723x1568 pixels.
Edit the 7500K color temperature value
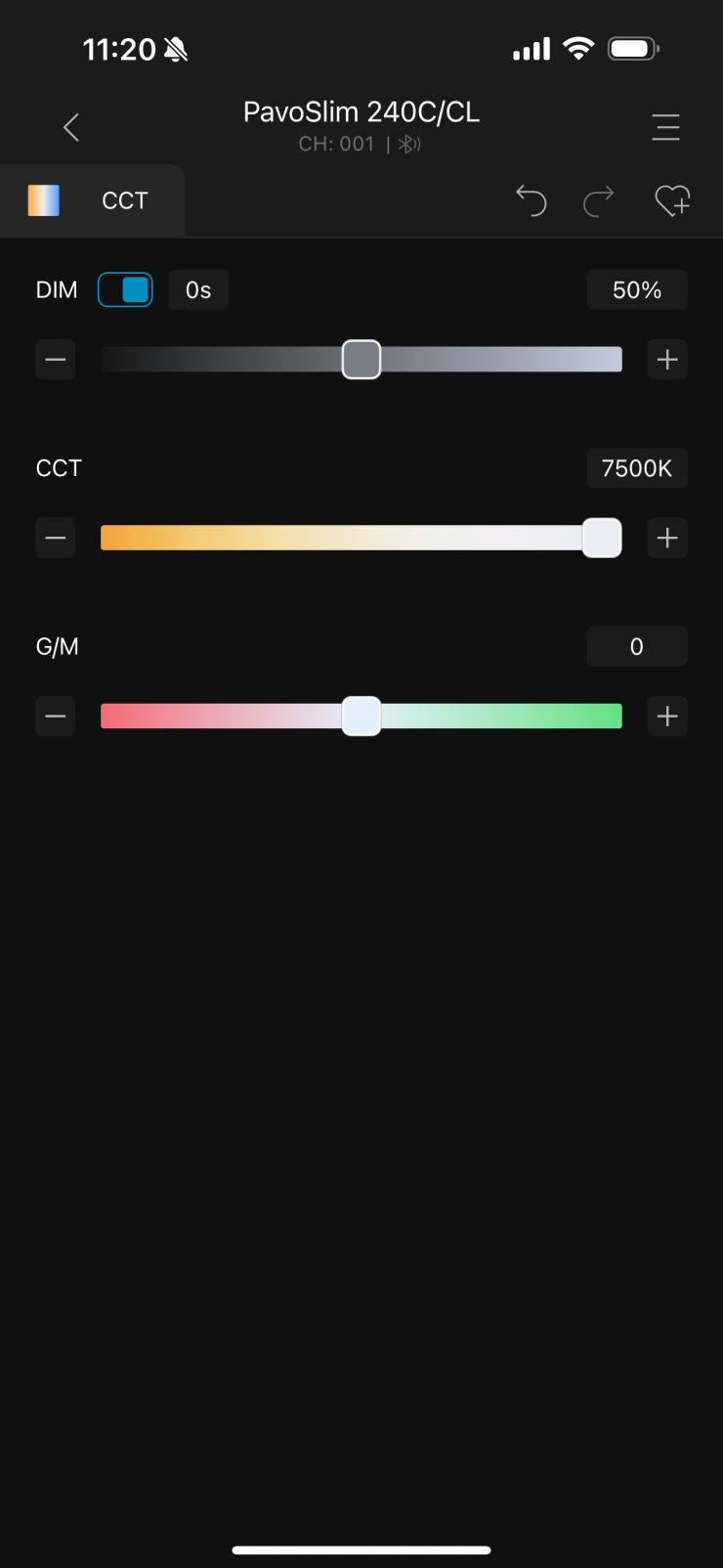point(637,468)
